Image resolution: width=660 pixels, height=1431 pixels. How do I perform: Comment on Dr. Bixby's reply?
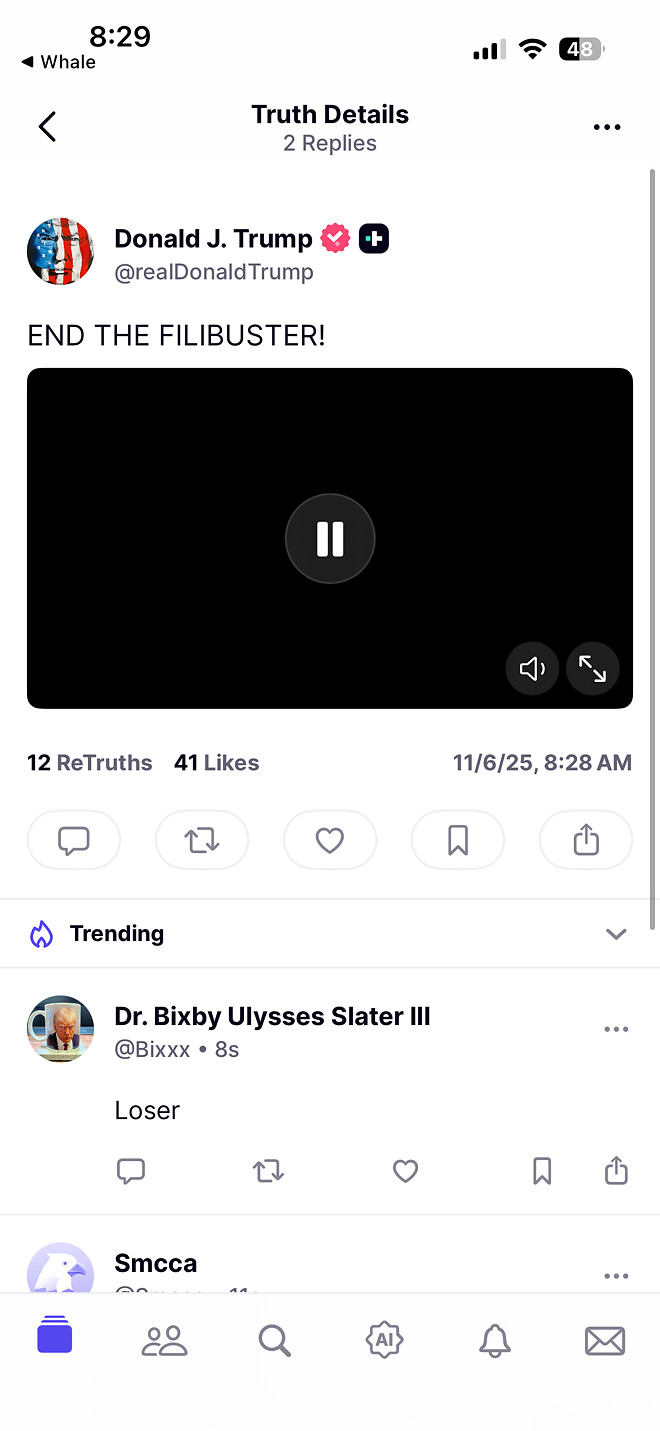(x=131, y=1171)
